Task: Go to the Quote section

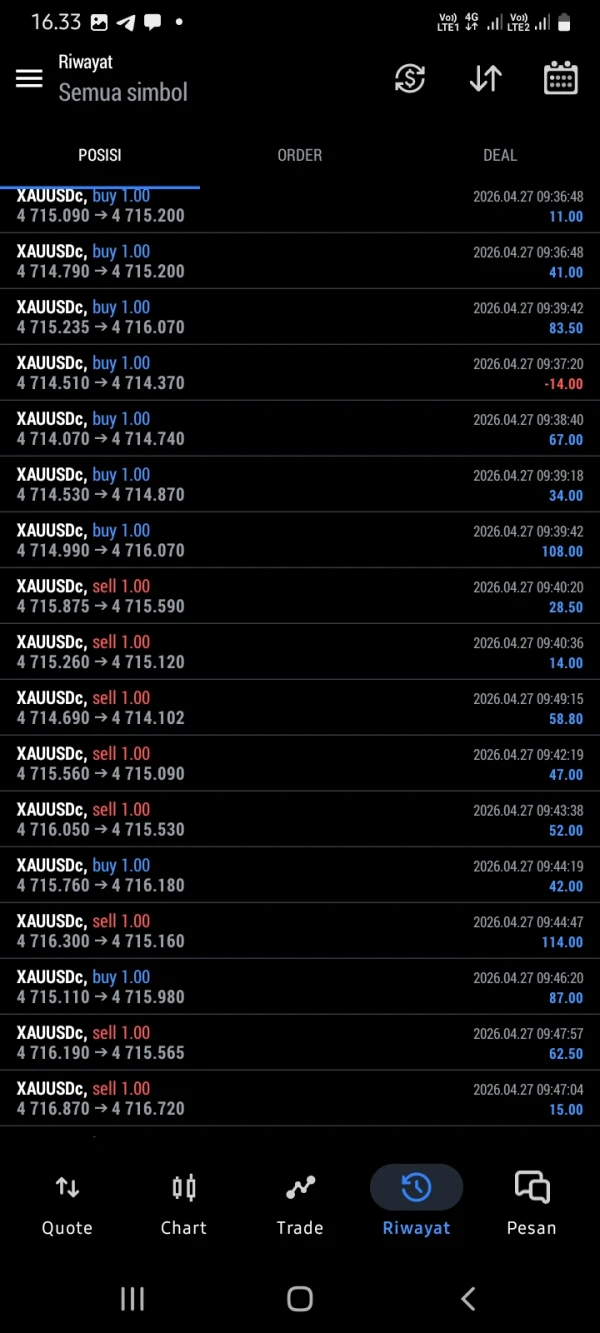Action: point(67,1205)
